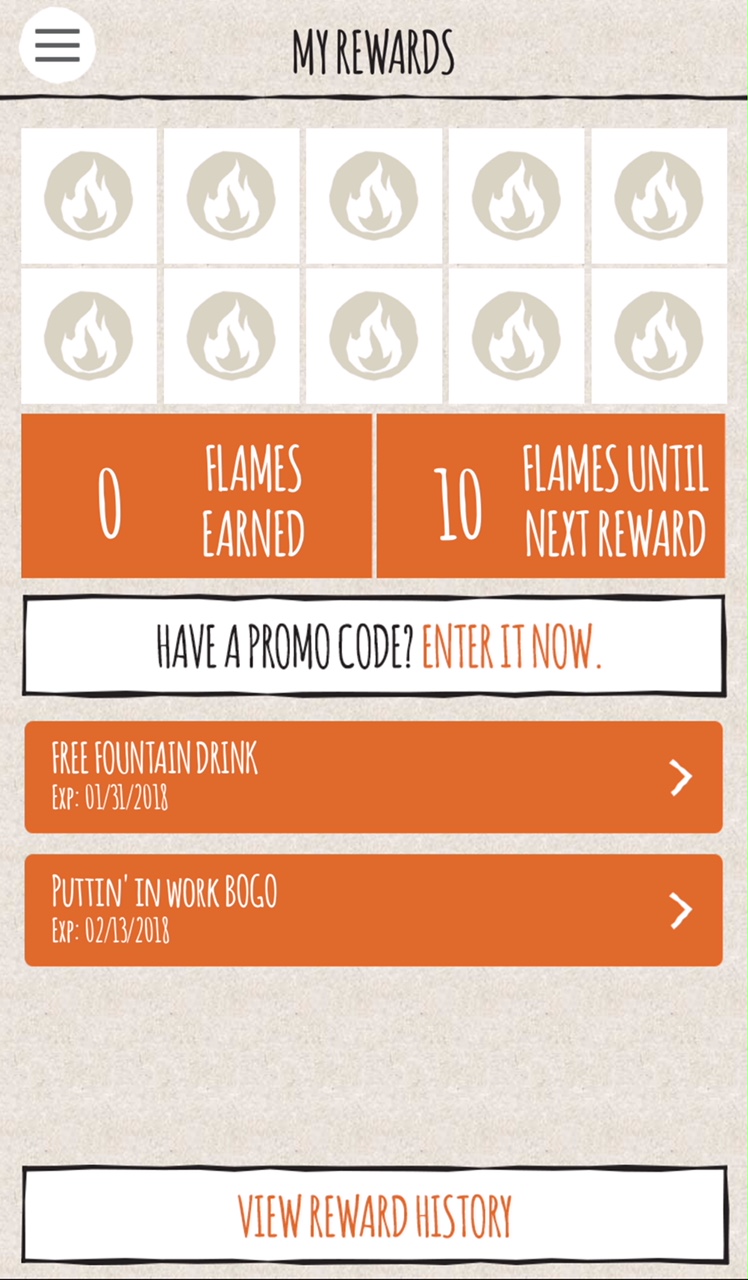Enter a promo code now
Viewport: 748px width, 1280px height.
pyautogui.click(x=511, y=648)
